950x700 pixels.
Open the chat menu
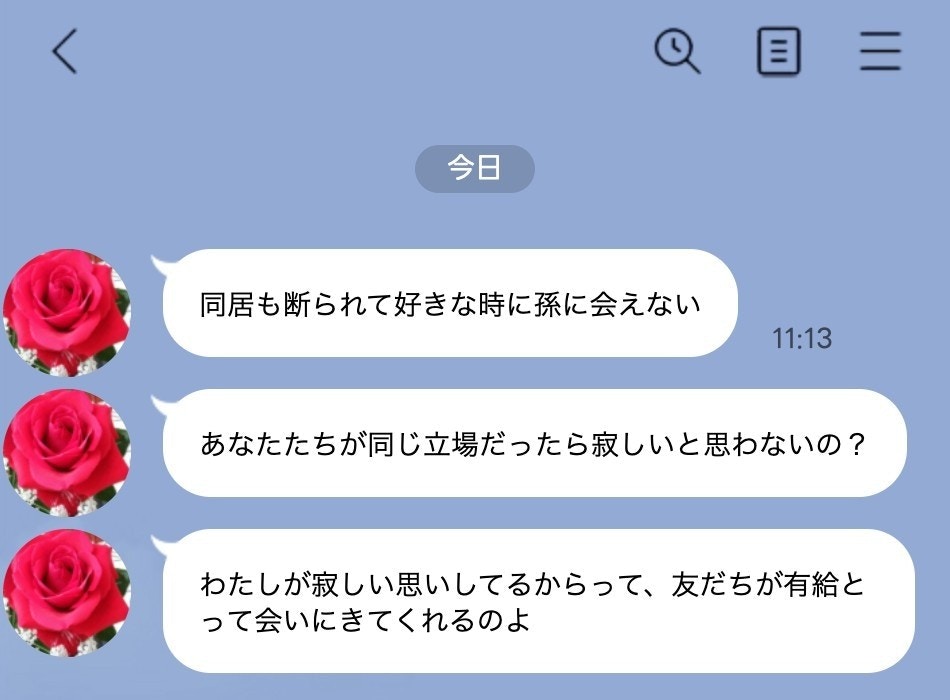point(880,51)
